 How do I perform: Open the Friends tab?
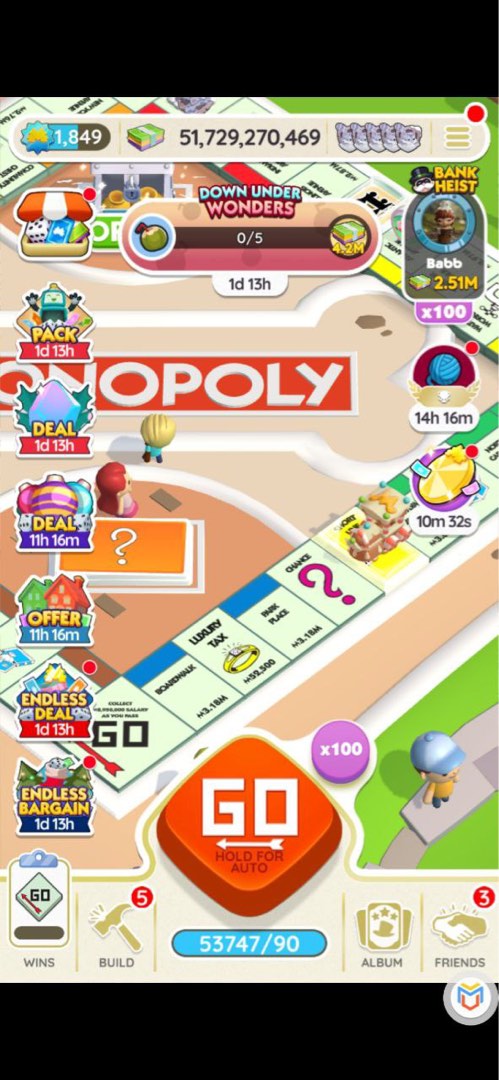tap(460, 930)
